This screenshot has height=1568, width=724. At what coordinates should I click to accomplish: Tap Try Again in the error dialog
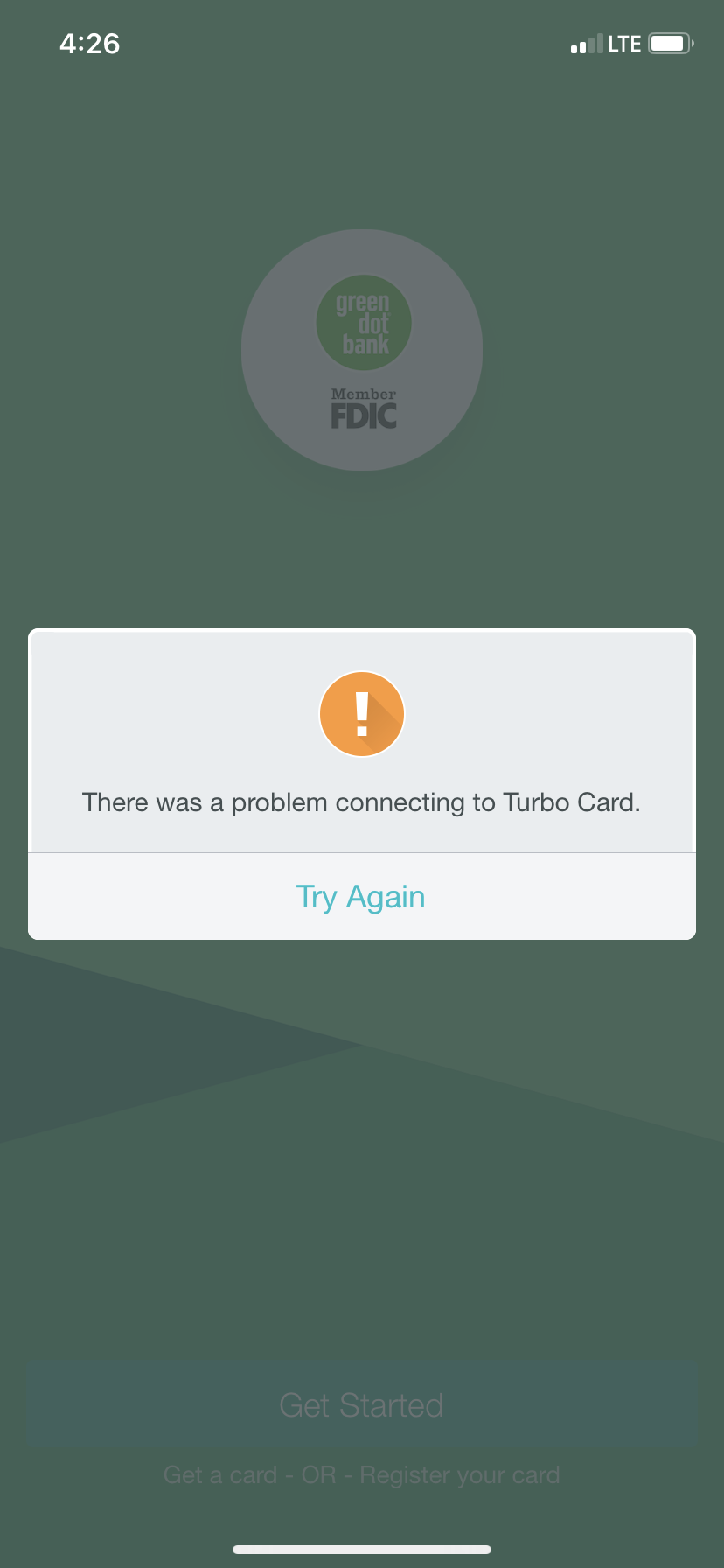tap(361, 897)
